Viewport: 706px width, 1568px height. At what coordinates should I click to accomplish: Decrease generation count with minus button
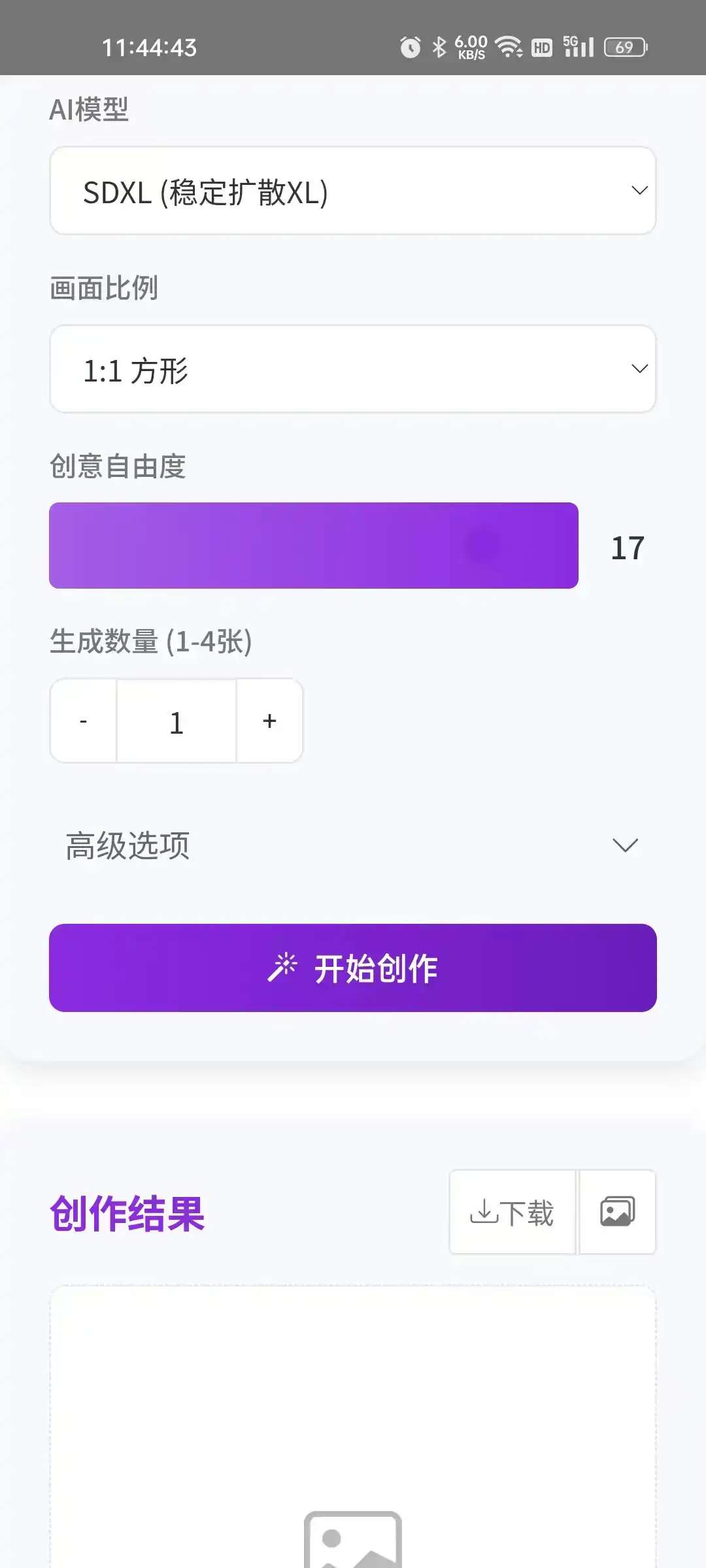tap(82, 721)
